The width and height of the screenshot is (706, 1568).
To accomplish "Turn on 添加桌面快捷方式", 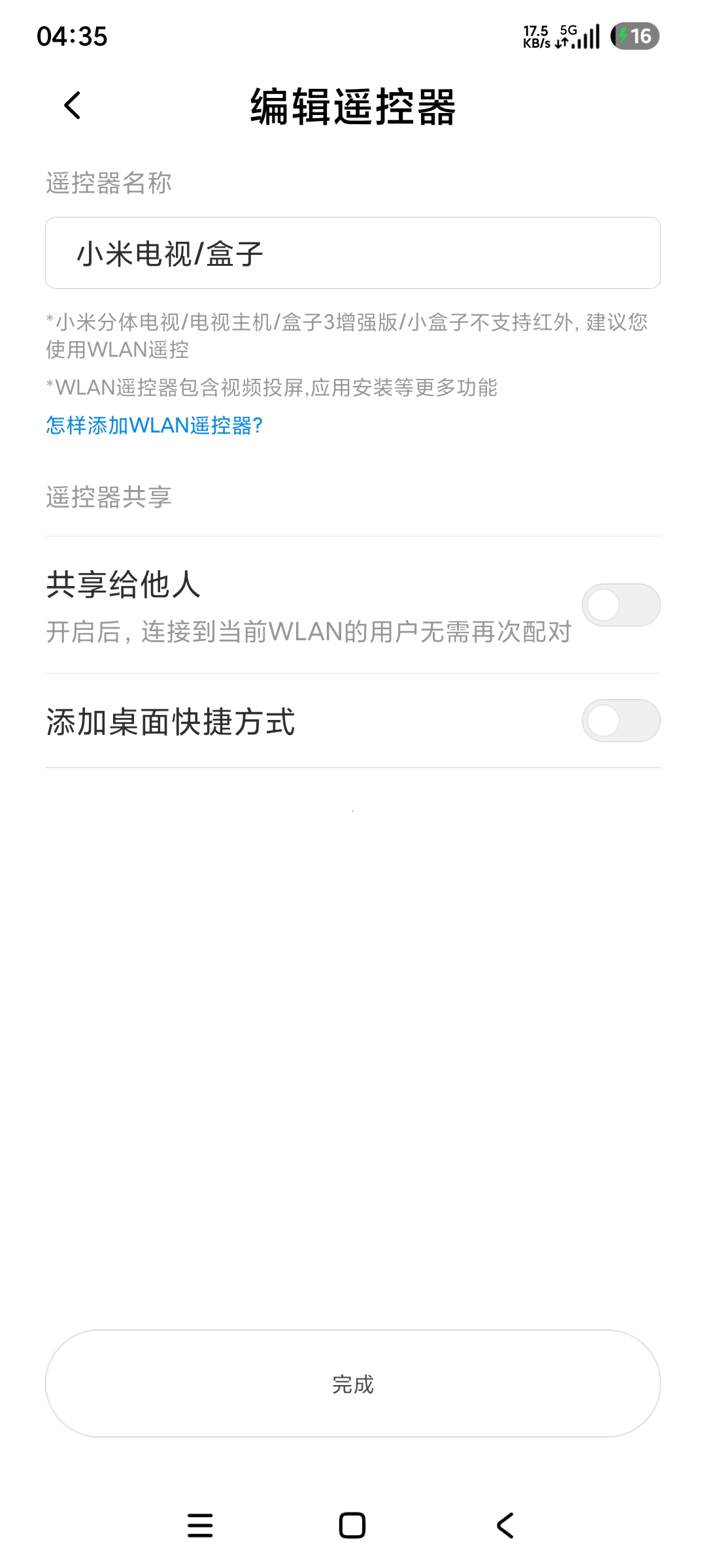I will [620, 721].
